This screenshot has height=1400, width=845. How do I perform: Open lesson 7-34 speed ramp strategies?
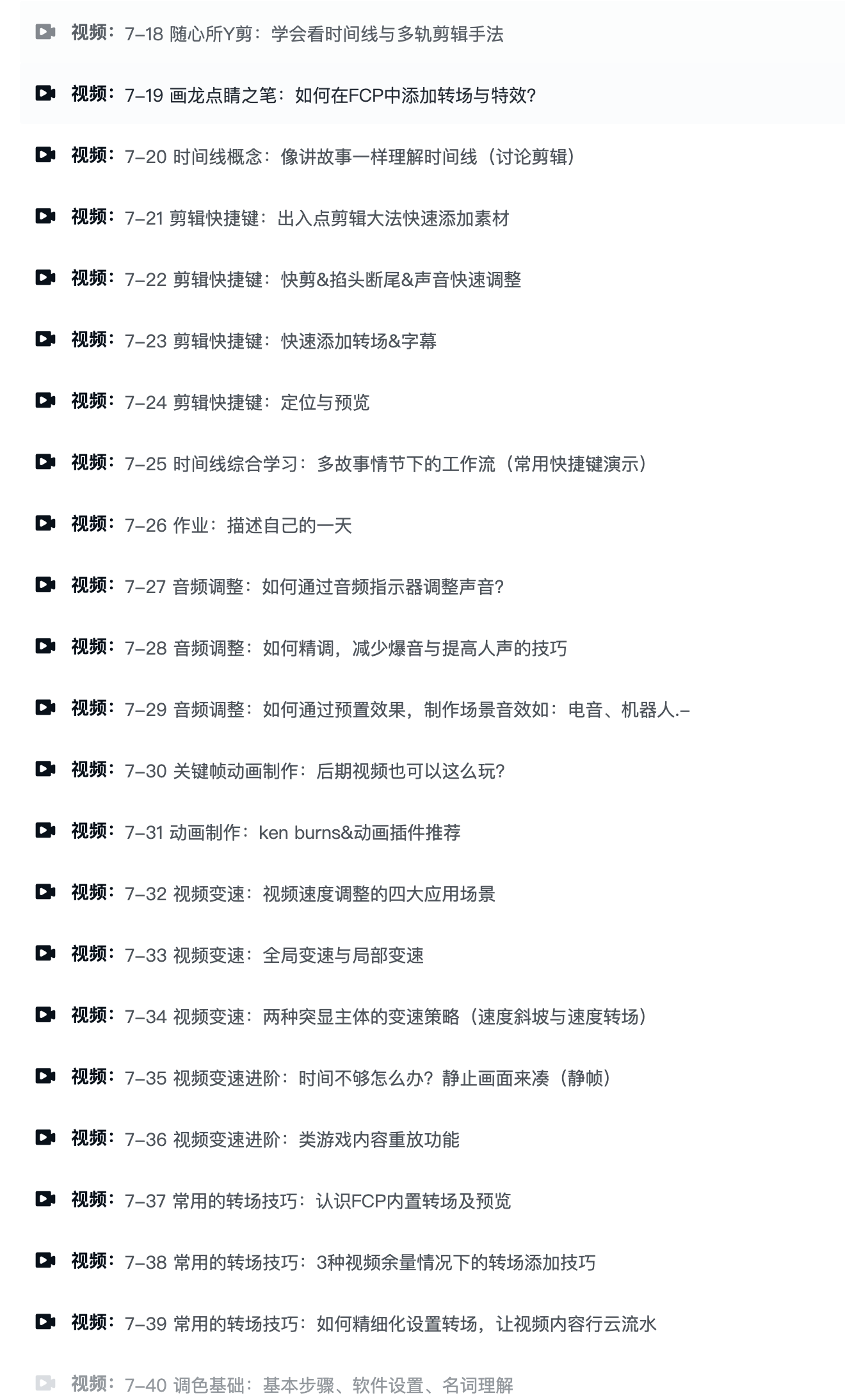tap(385, 1017)
